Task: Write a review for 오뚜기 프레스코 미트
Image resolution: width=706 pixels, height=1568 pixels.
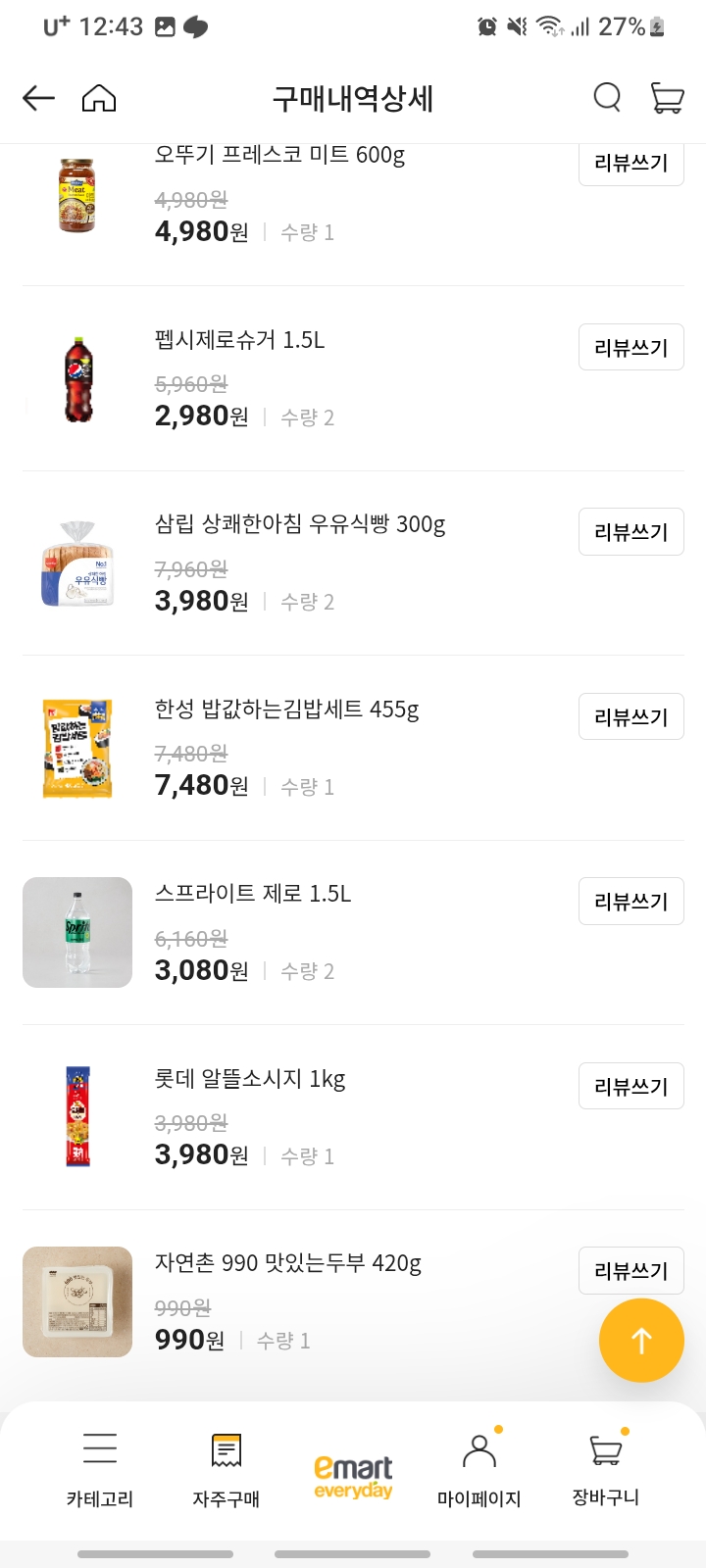Action: pos(630,163)
